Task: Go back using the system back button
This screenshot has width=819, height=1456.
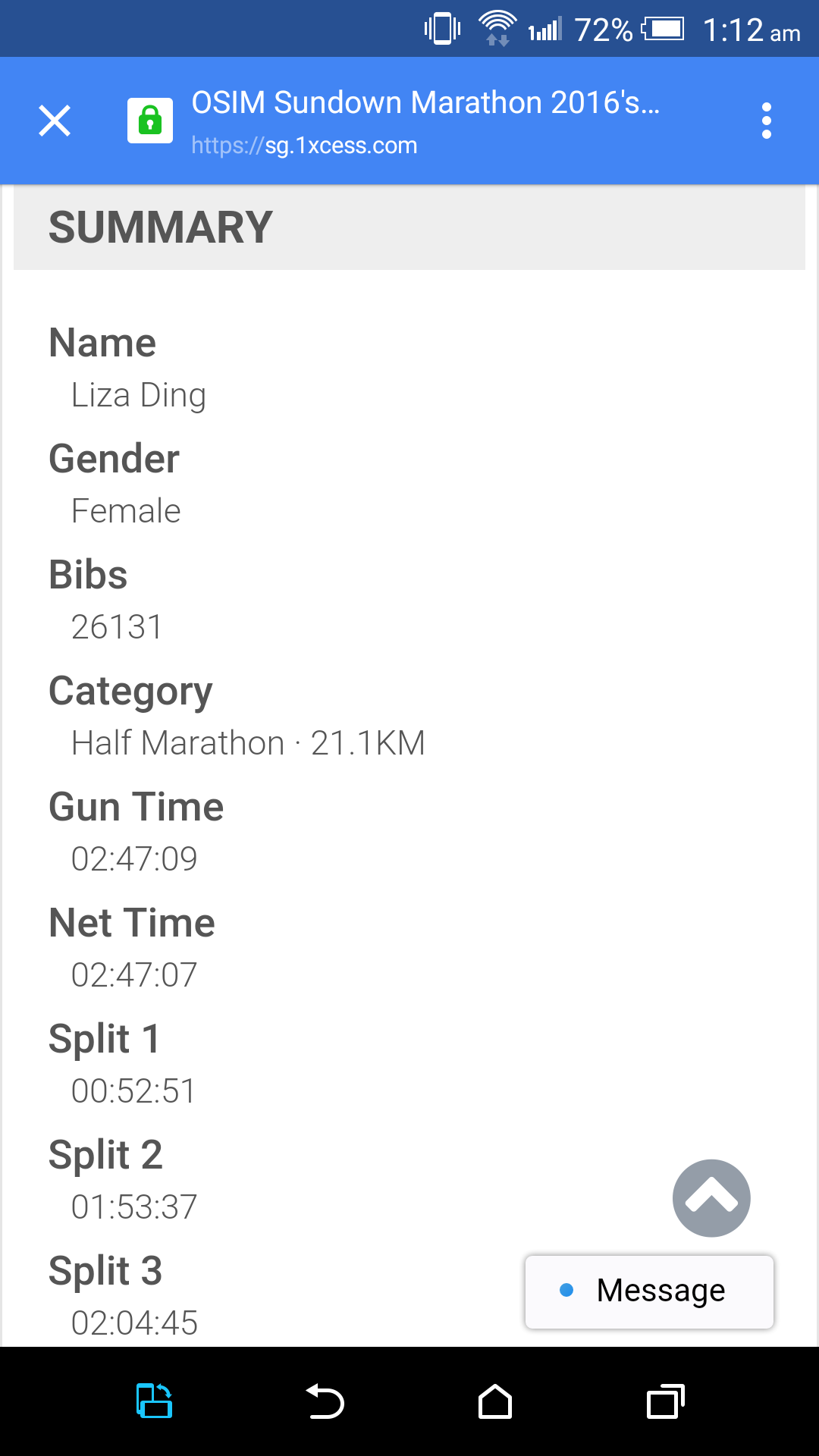Action: tap(325, 1401)
